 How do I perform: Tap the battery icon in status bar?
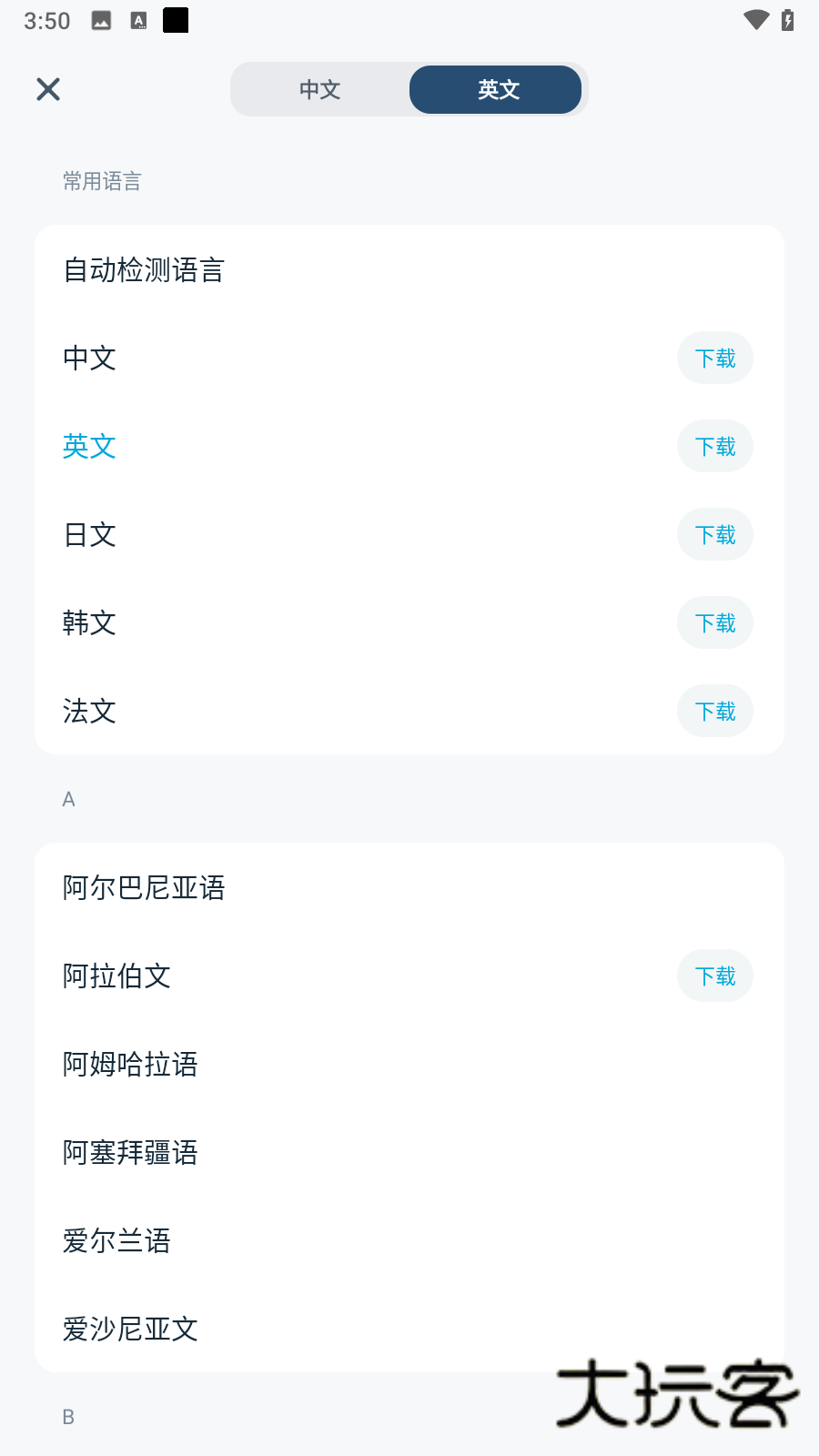pyautogui.click(x=788, y=20)
